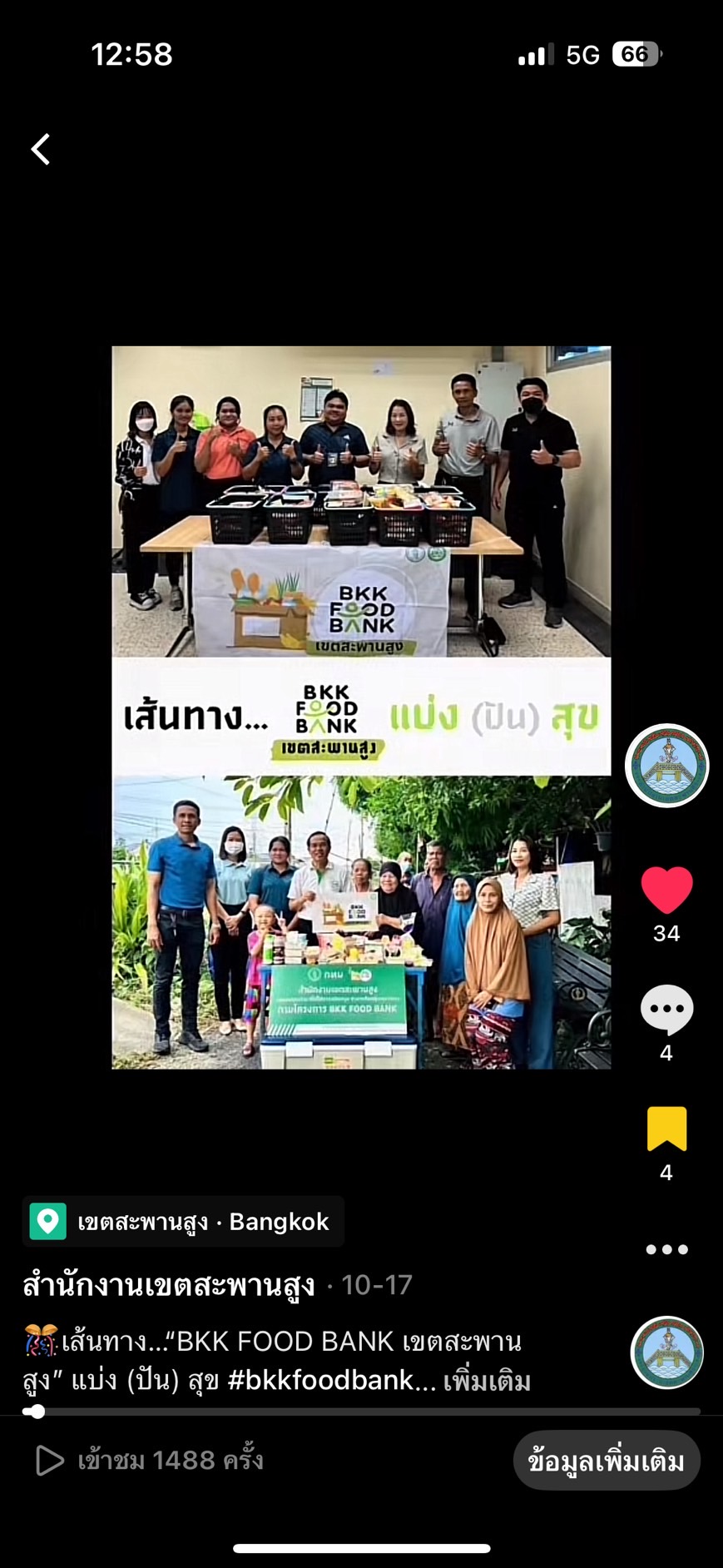Toggle the yellow bookmark icon
This screenshot has width=723, height=1568.
pos(666,1129)
